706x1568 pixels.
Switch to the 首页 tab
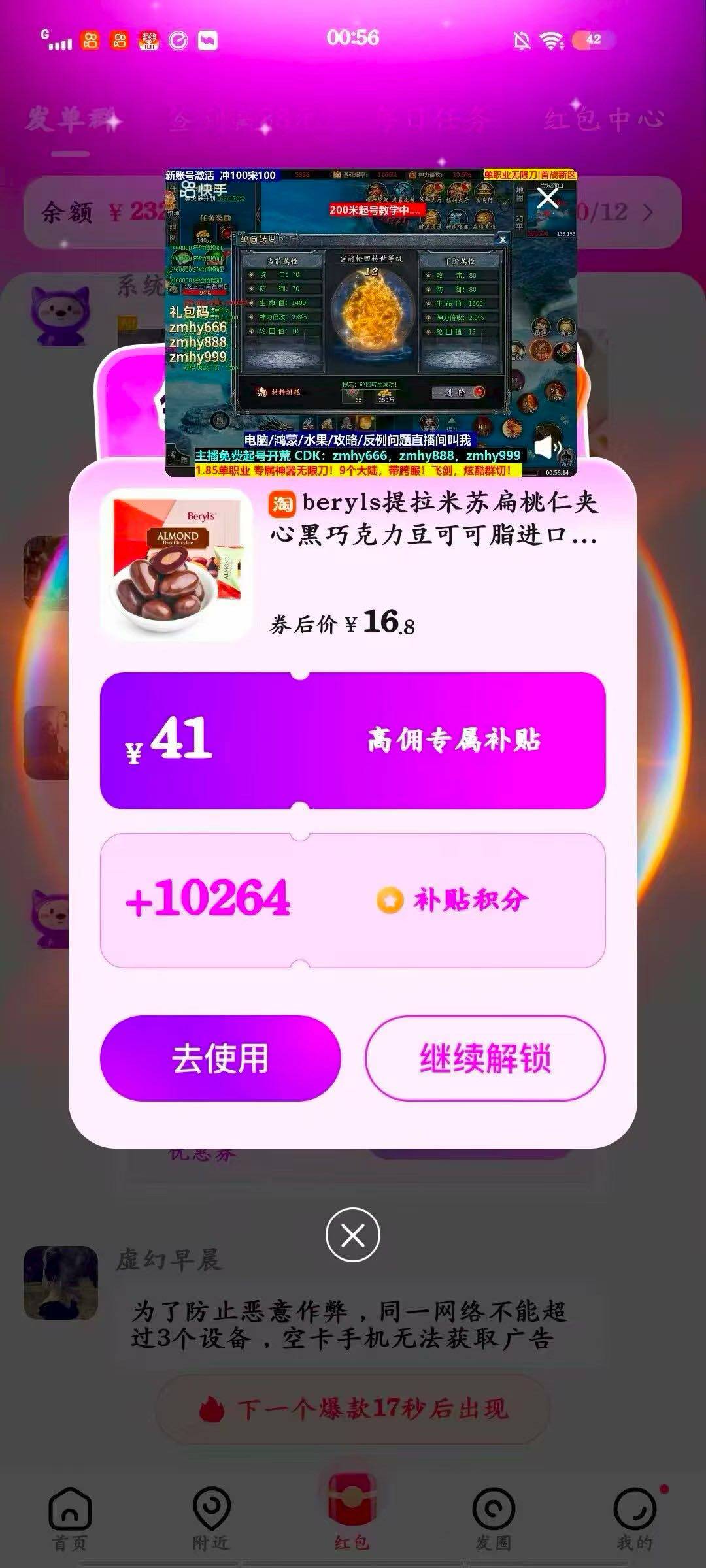(x=70, y=1519)
